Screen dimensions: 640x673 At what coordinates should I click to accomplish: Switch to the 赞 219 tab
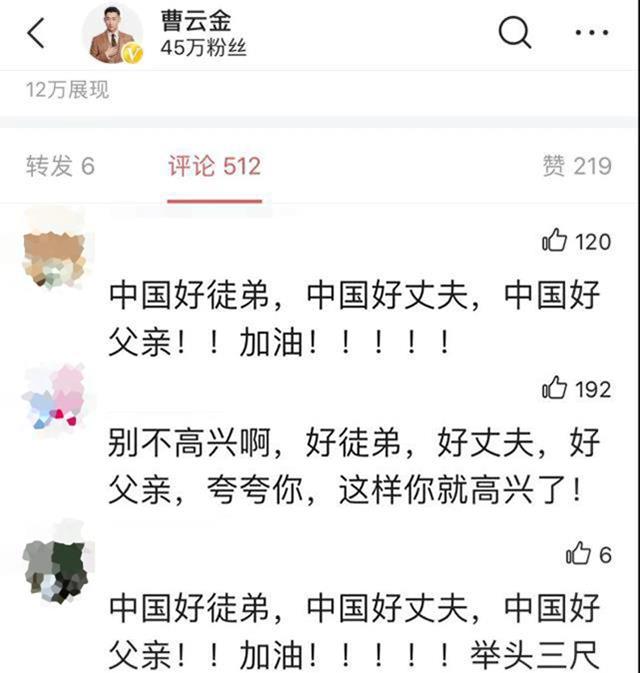[x=577, y=166]
